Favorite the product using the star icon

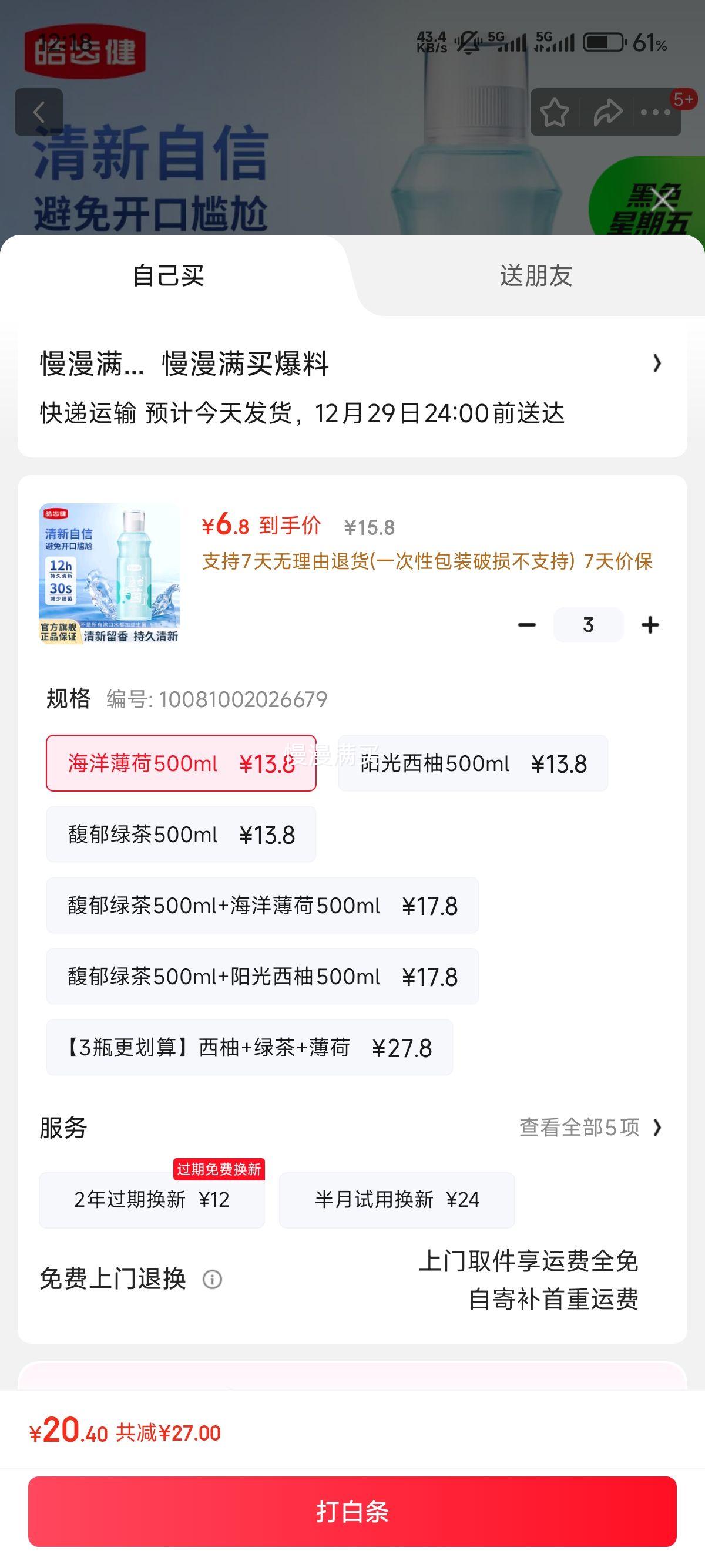click(554, 111)
